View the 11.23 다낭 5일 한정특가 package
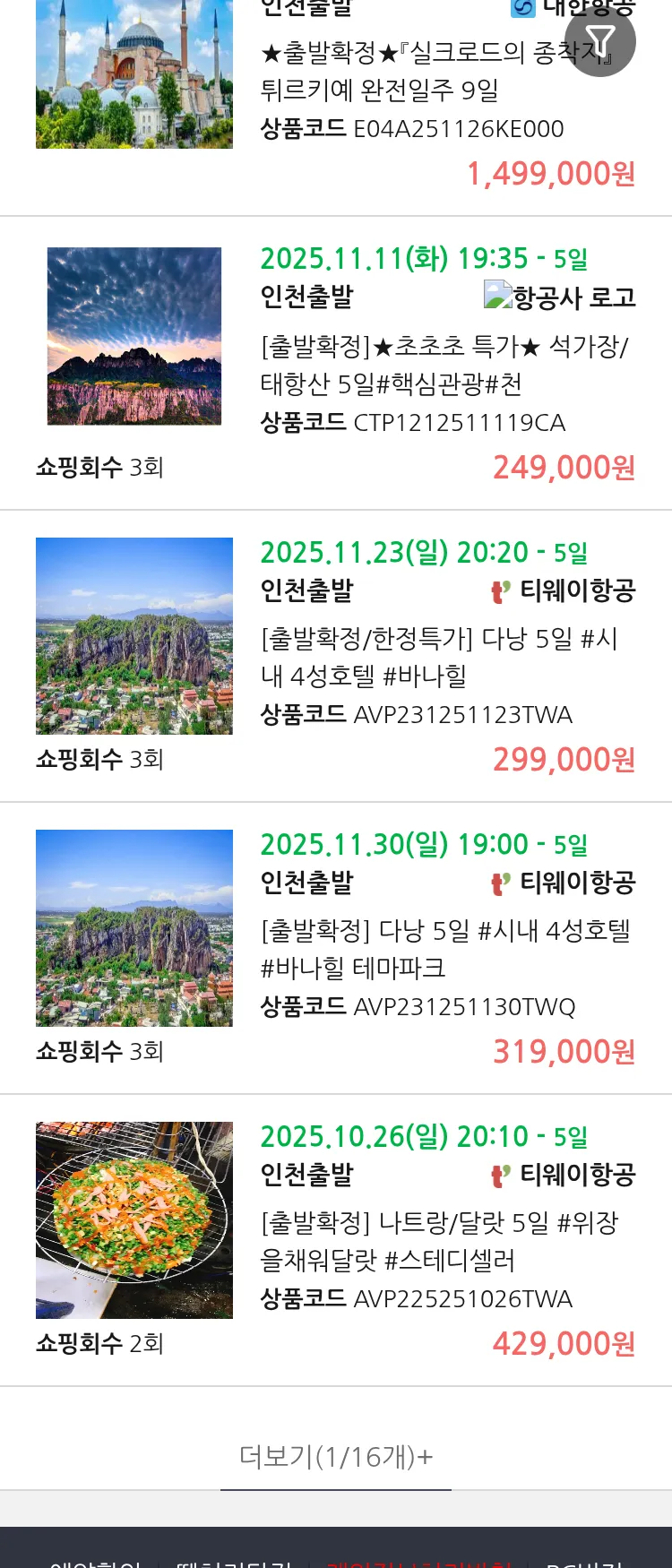The height and width of the screenshot is (1568, 672). [439, 657]
